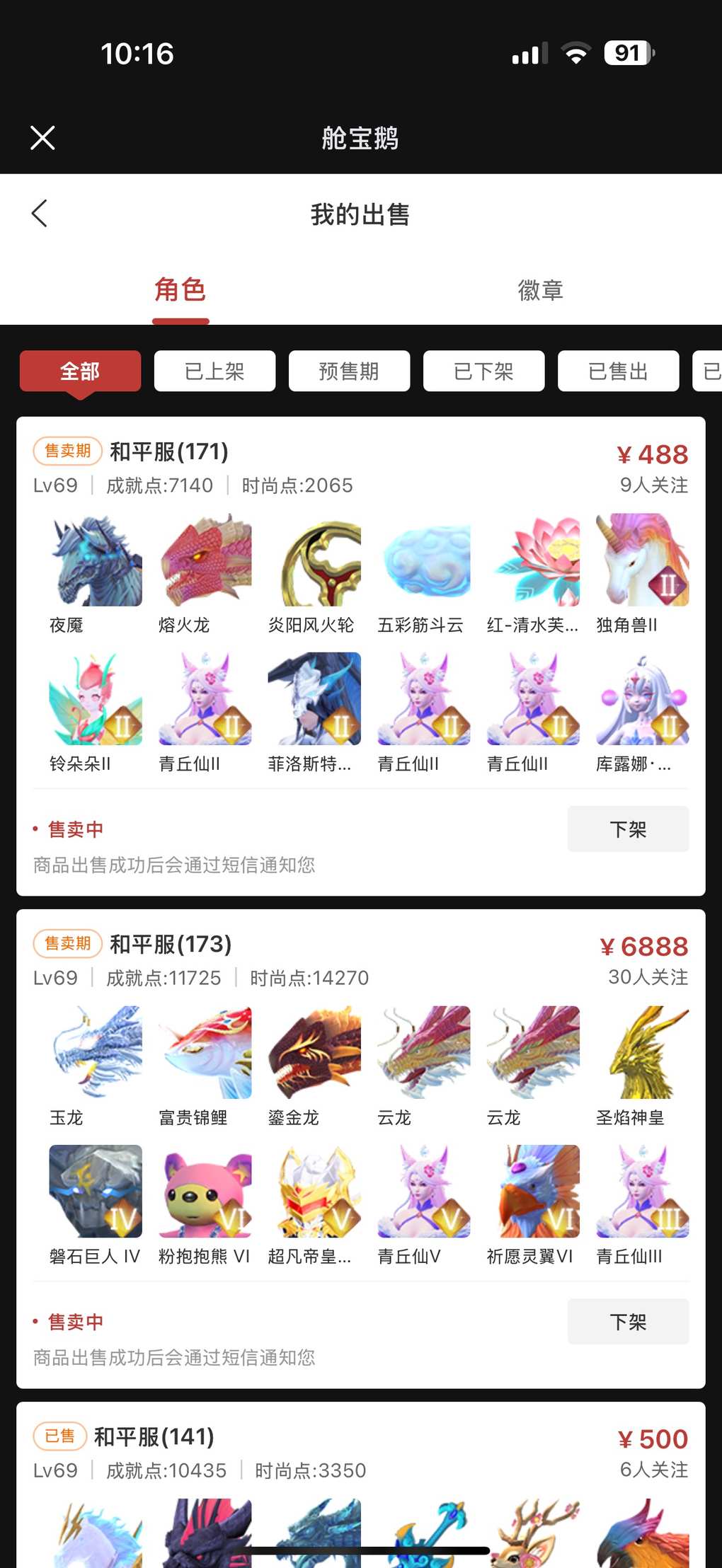Select the 全部 filter chip
Image resolution: width=722 pixels, height=1568 pixels.
[x=80, y=371]
